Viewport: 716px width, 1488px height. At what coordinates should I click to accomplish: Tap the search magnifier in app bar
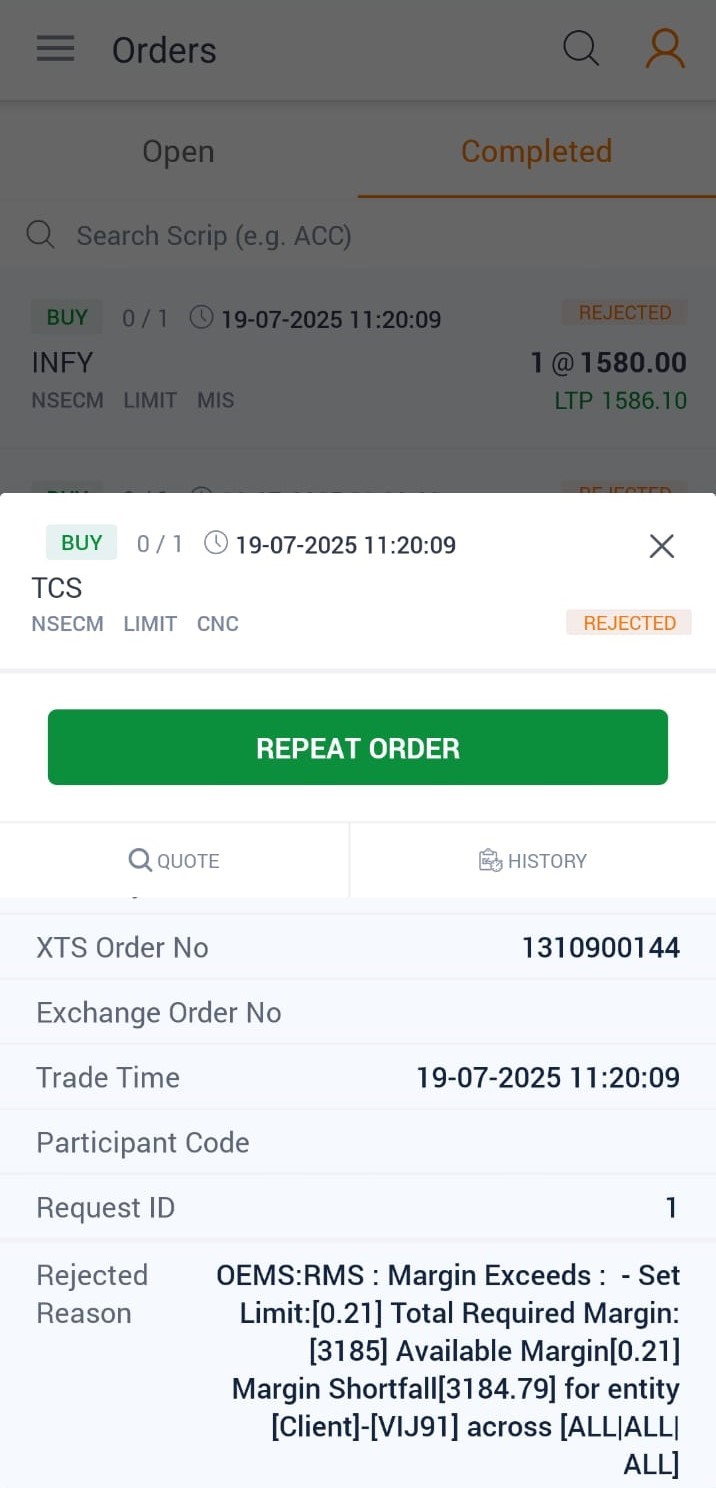[581, 48]
